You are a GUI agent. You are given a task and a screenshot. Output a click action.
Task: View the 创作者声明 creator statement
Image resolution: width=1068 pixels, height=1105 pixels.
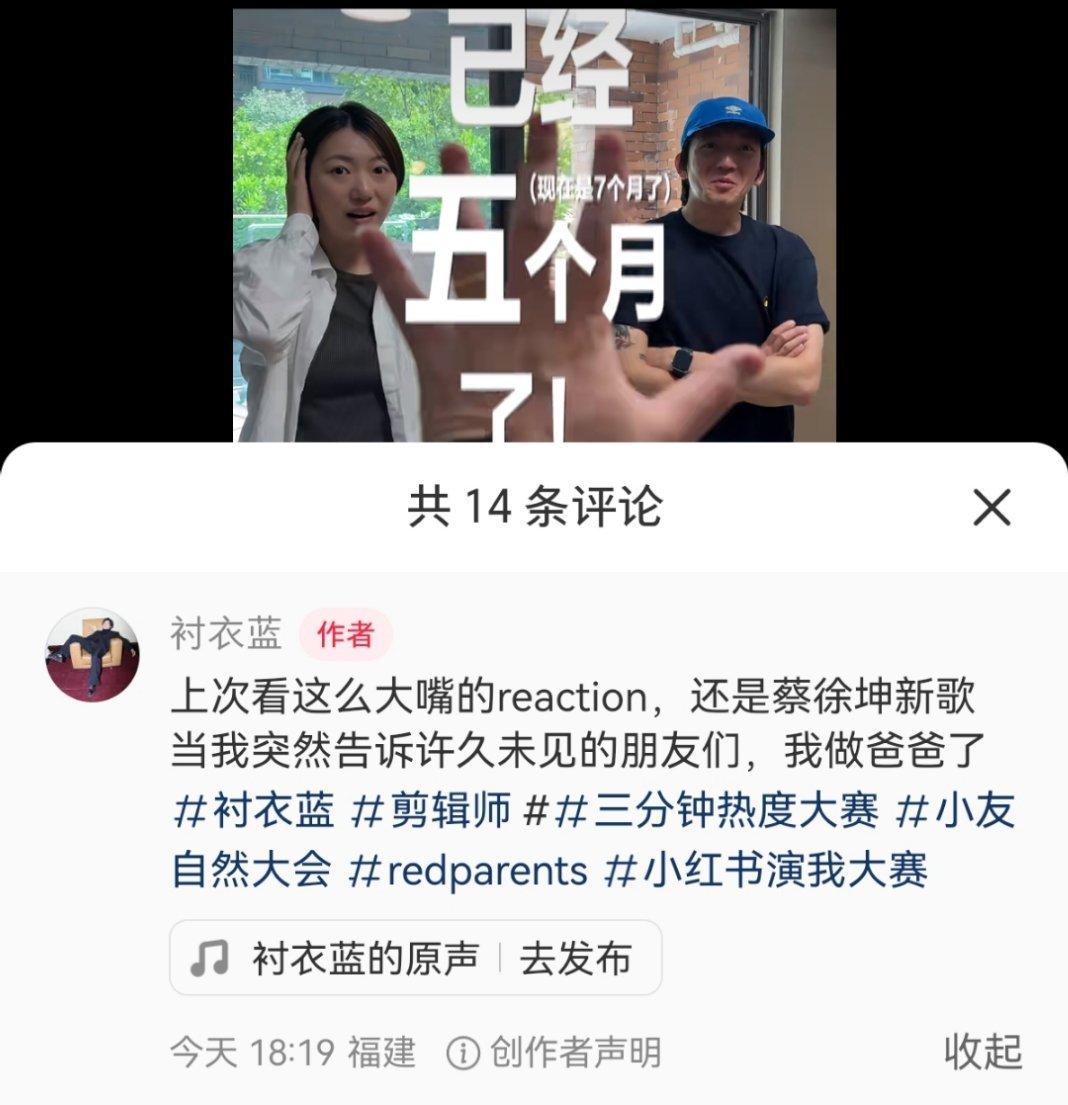point(553,1052)
